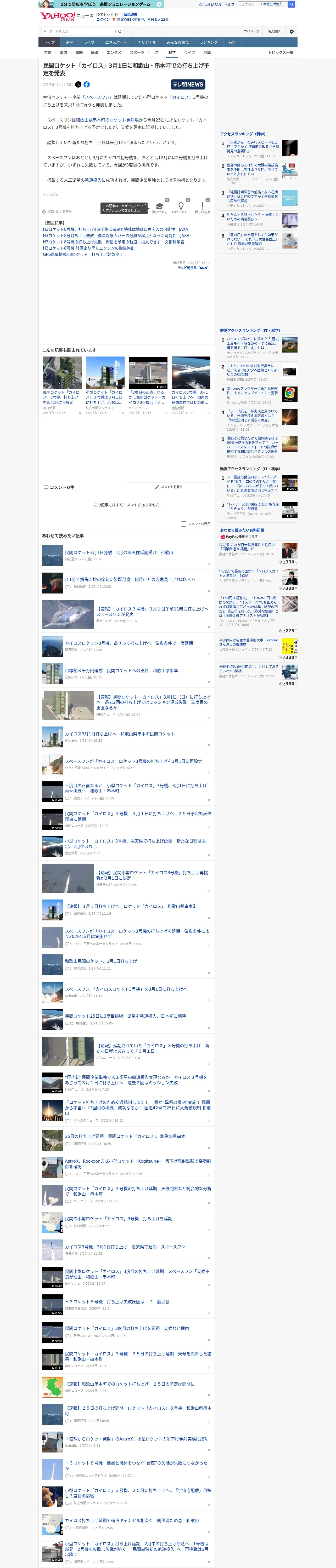
Task: Switch to the 速報 tab
Action: coord(69,42)
